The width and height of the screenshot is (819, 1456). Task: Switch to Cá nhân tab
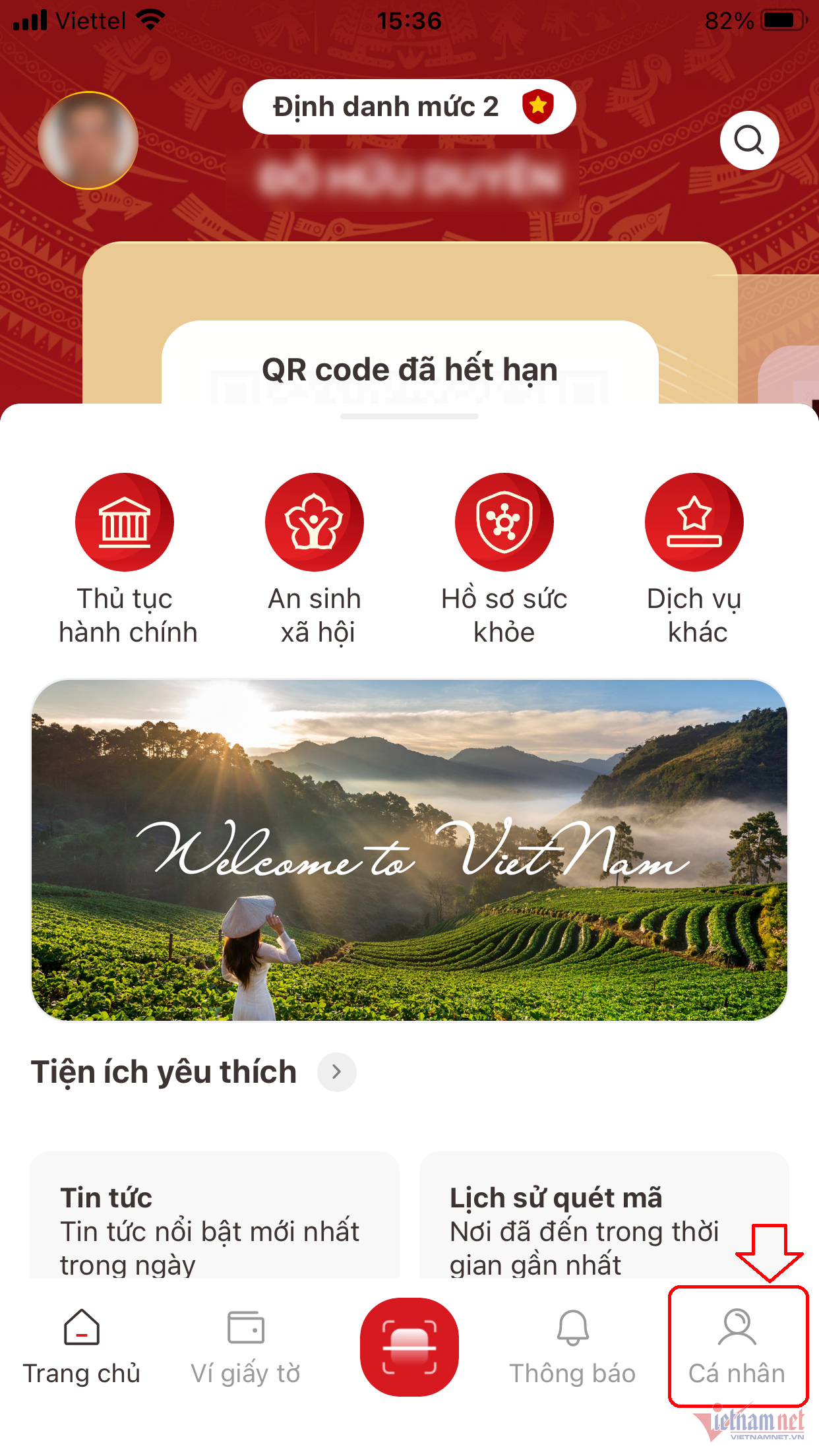click(737, 1347)
